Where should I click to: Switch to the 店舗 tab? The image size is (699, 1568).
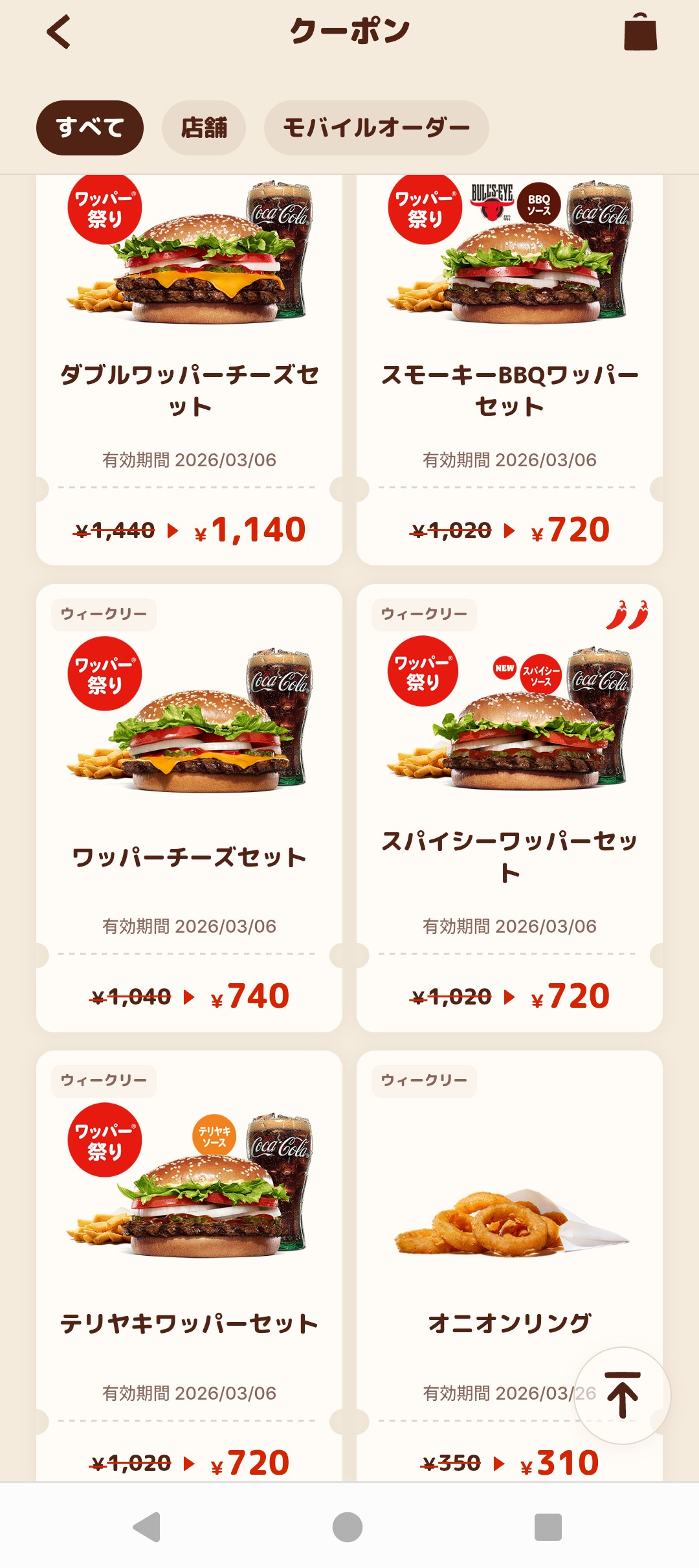tap(204, 128)
